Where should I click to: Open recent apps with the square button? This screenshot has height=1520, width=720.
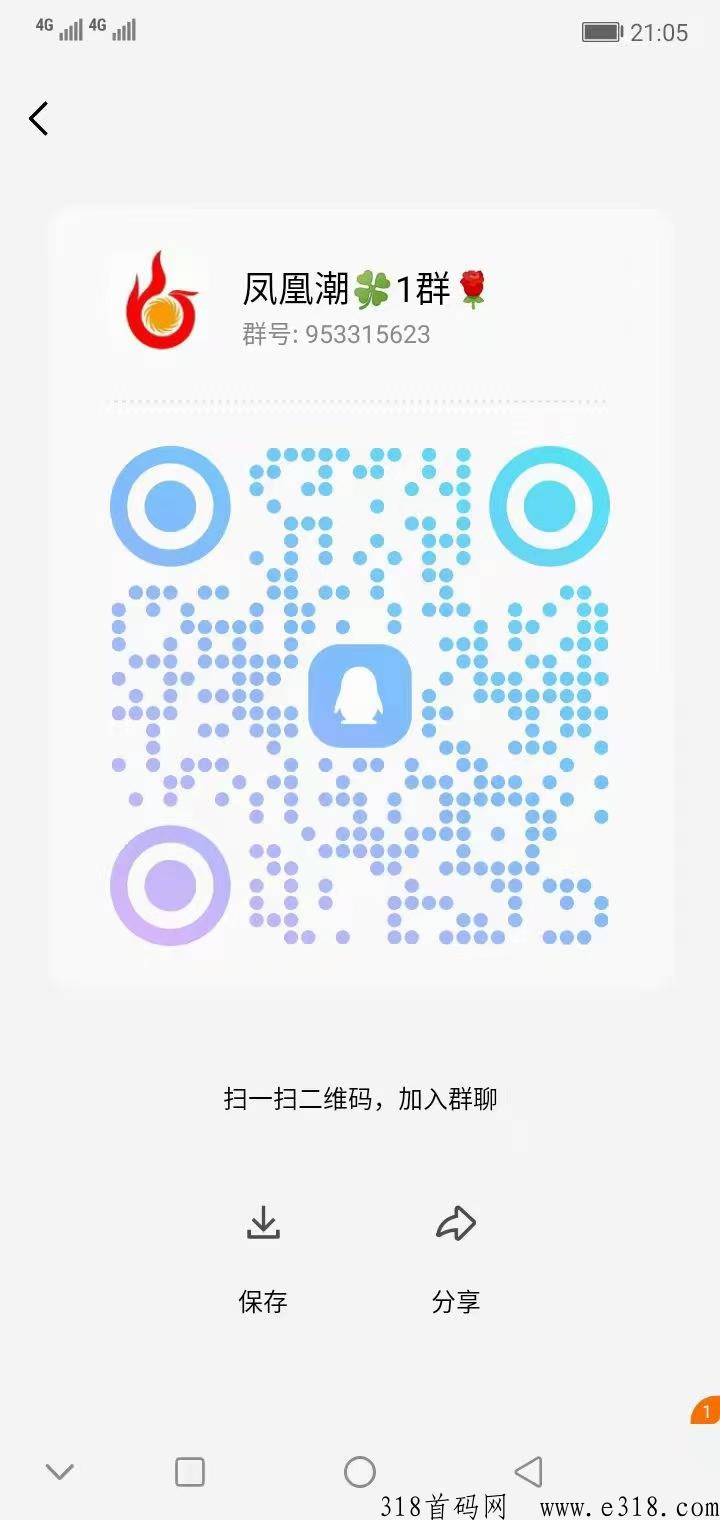190,1472
